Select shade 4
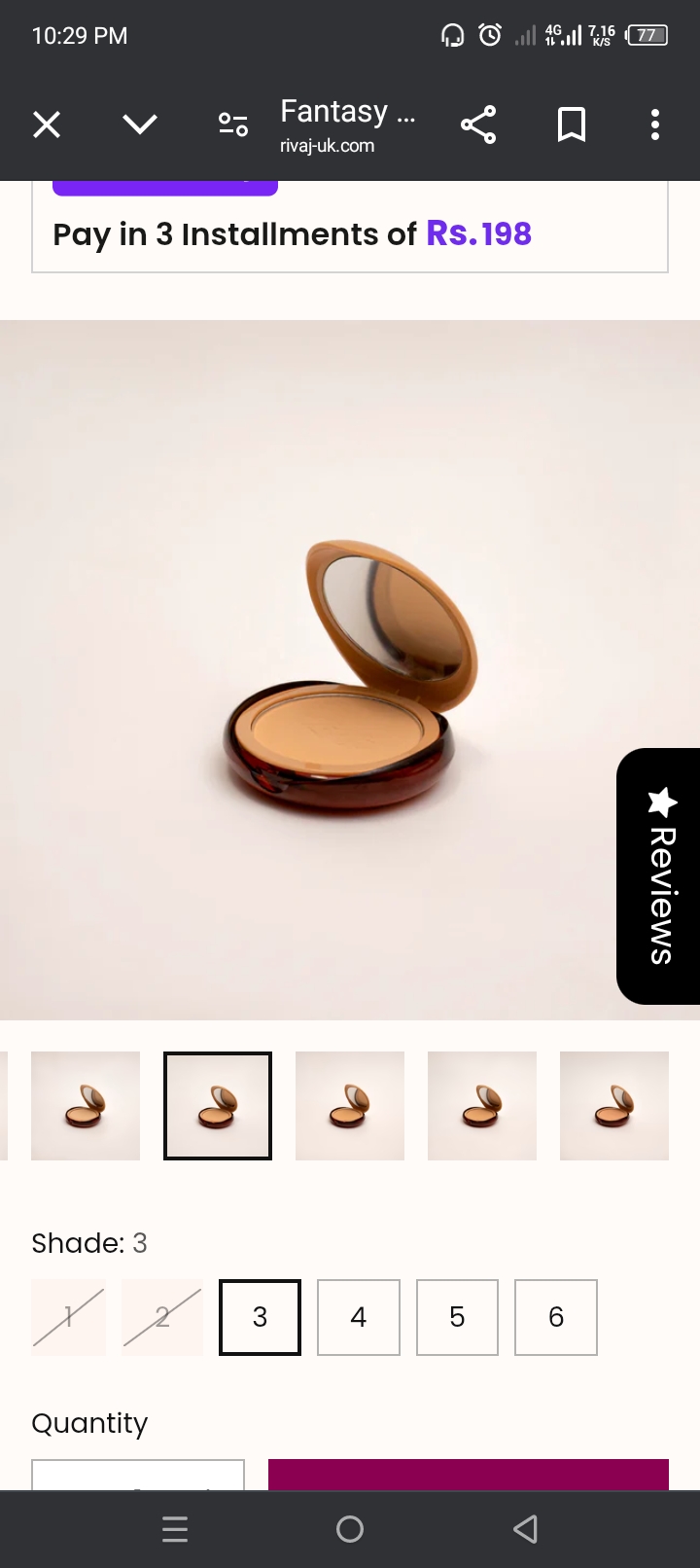The image size is (700, 1568). click(359, 1317)
